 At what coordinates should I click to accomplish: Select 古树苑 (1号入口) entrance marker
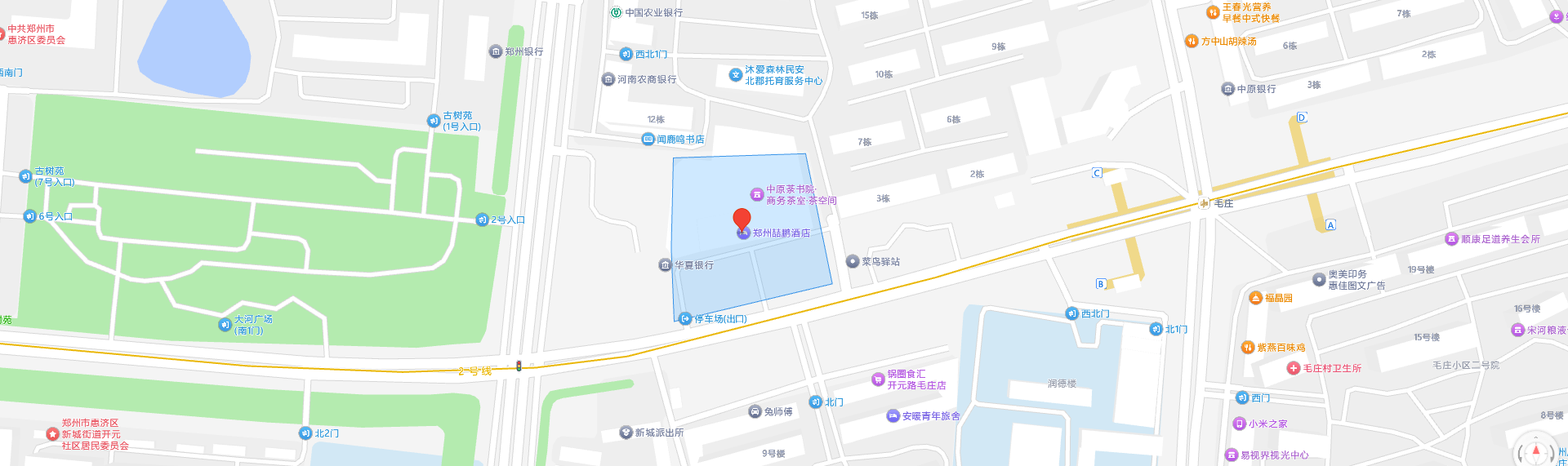click(434, 121)
